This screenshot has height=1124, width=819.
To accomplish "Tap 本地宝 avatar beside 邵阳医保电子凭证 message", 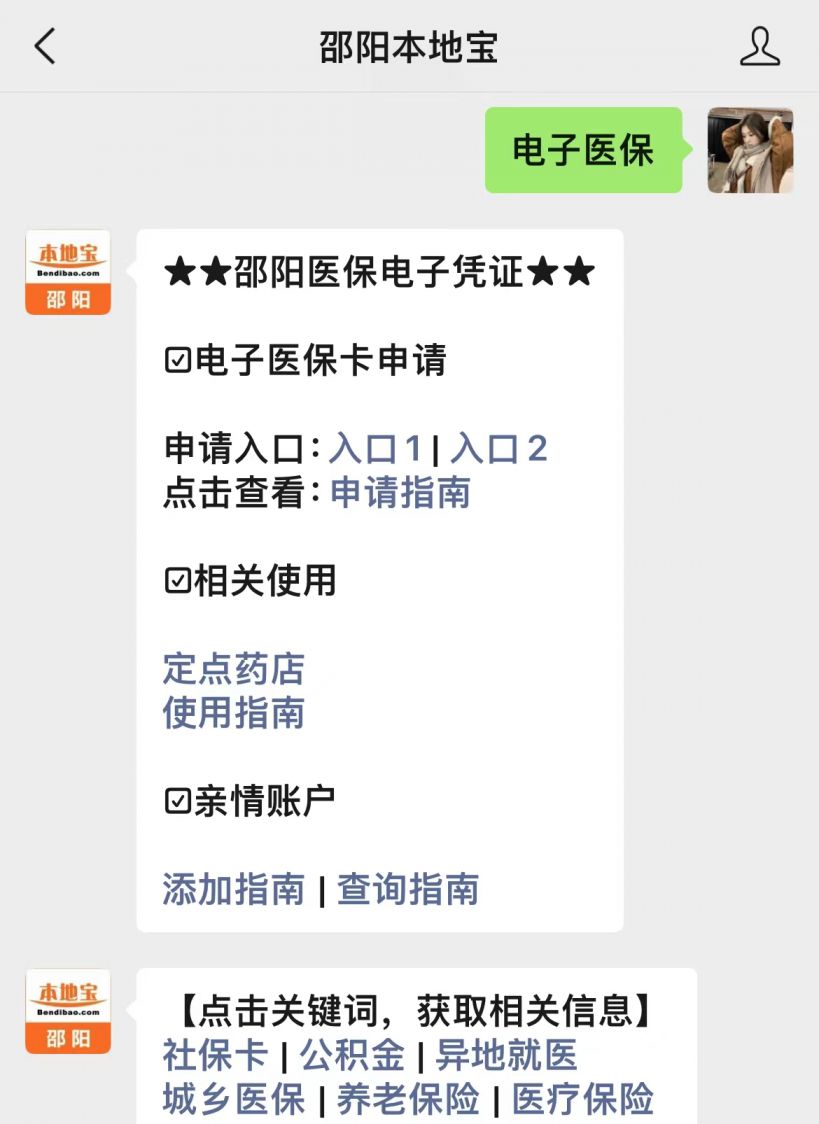I will tap(68, 272).
